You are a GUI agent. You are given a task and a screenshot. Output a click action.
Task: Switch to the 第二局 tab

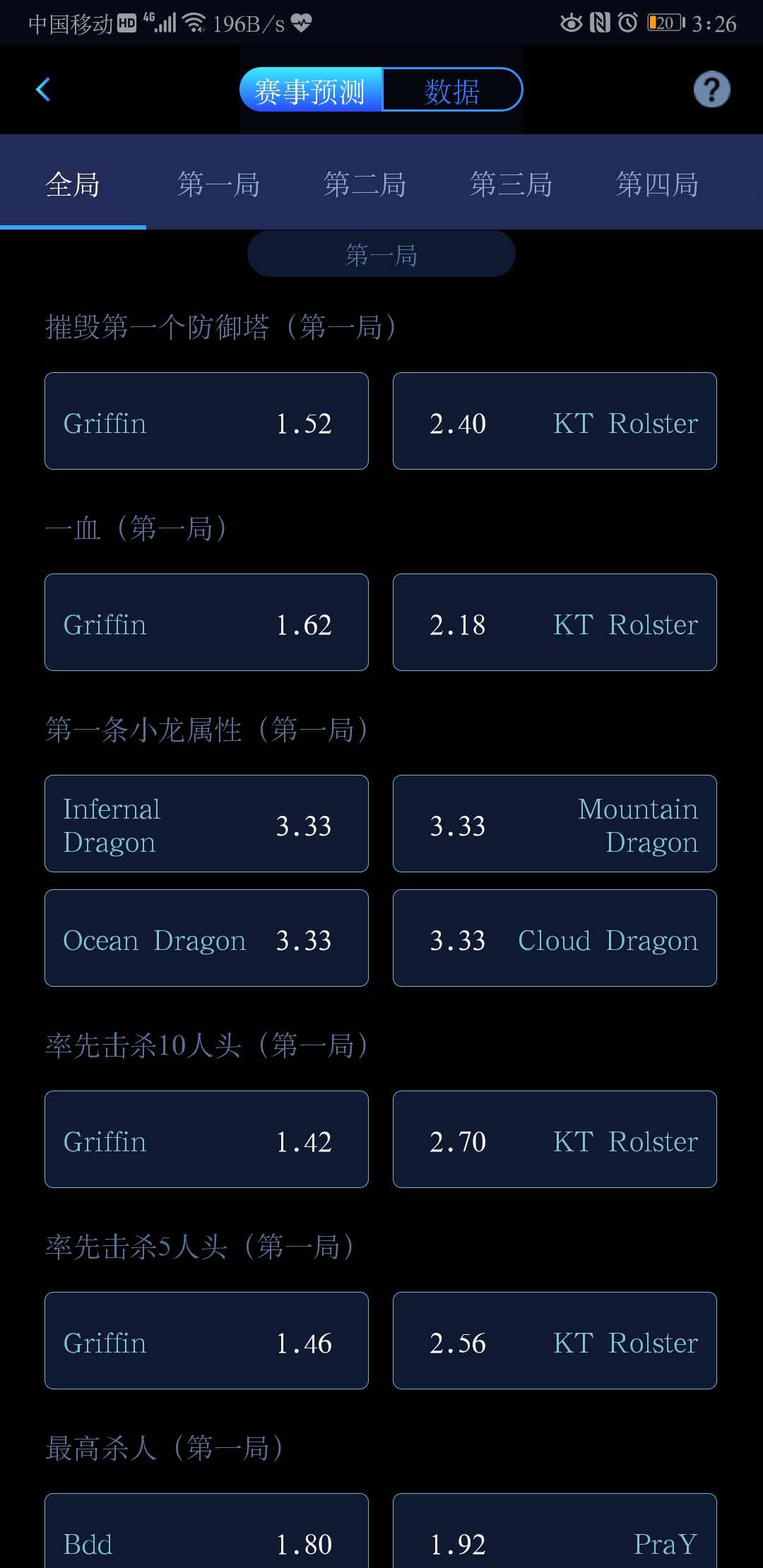click(365, 184)
